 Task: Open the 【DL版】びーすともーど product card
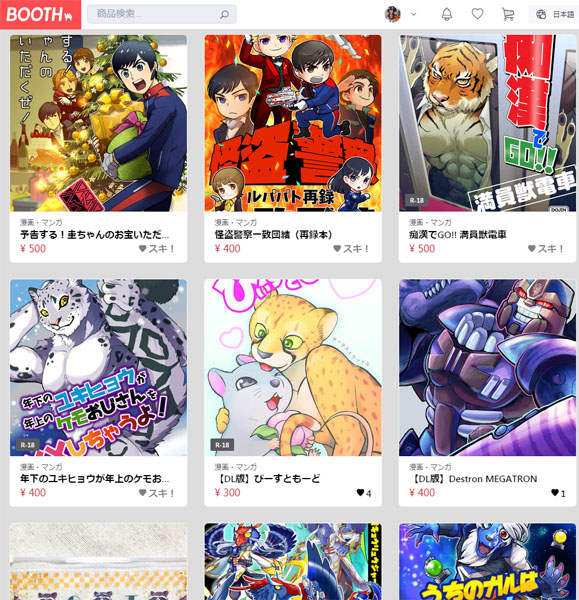pyautogui.click(x=293, y=393)
